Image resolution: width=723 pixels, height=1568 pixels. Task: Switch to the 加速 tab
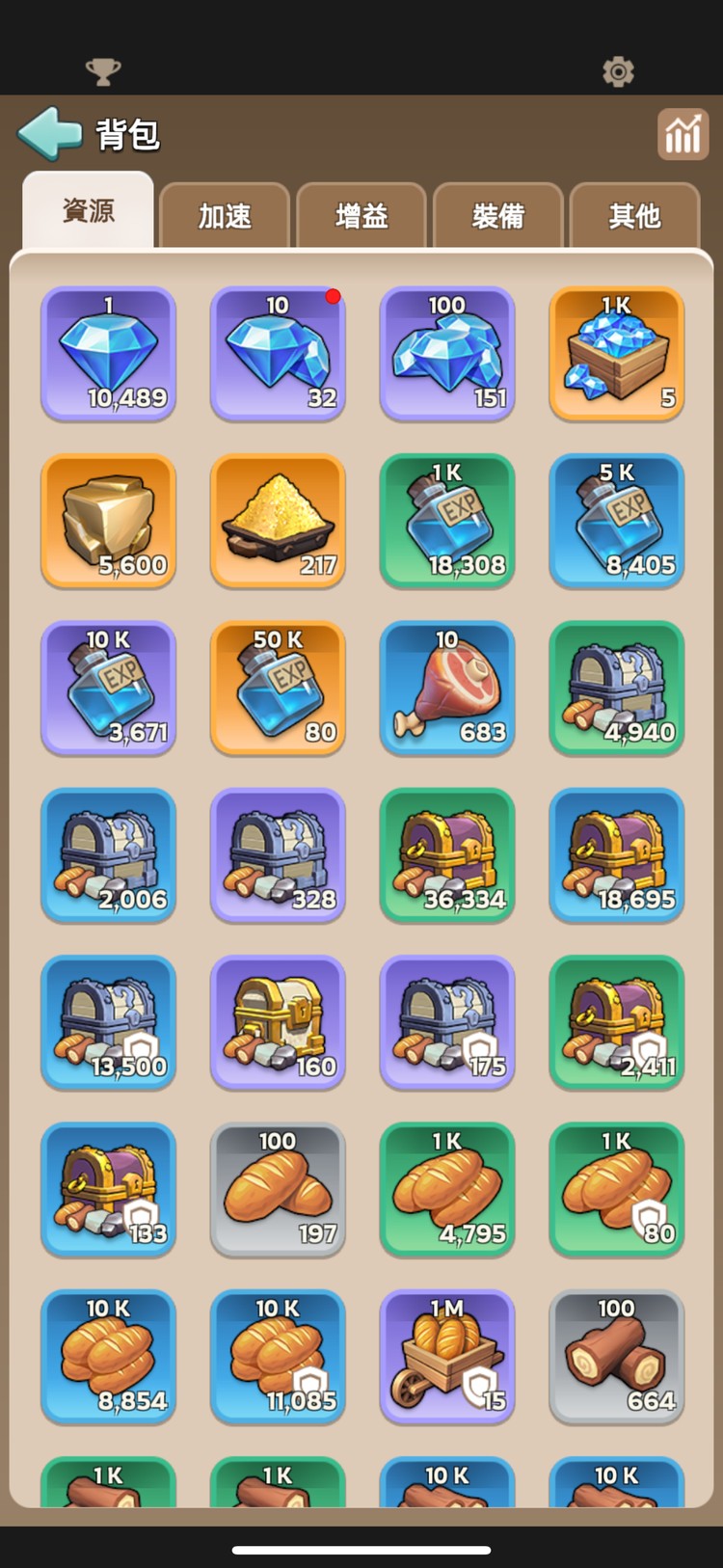coord(225,216)
